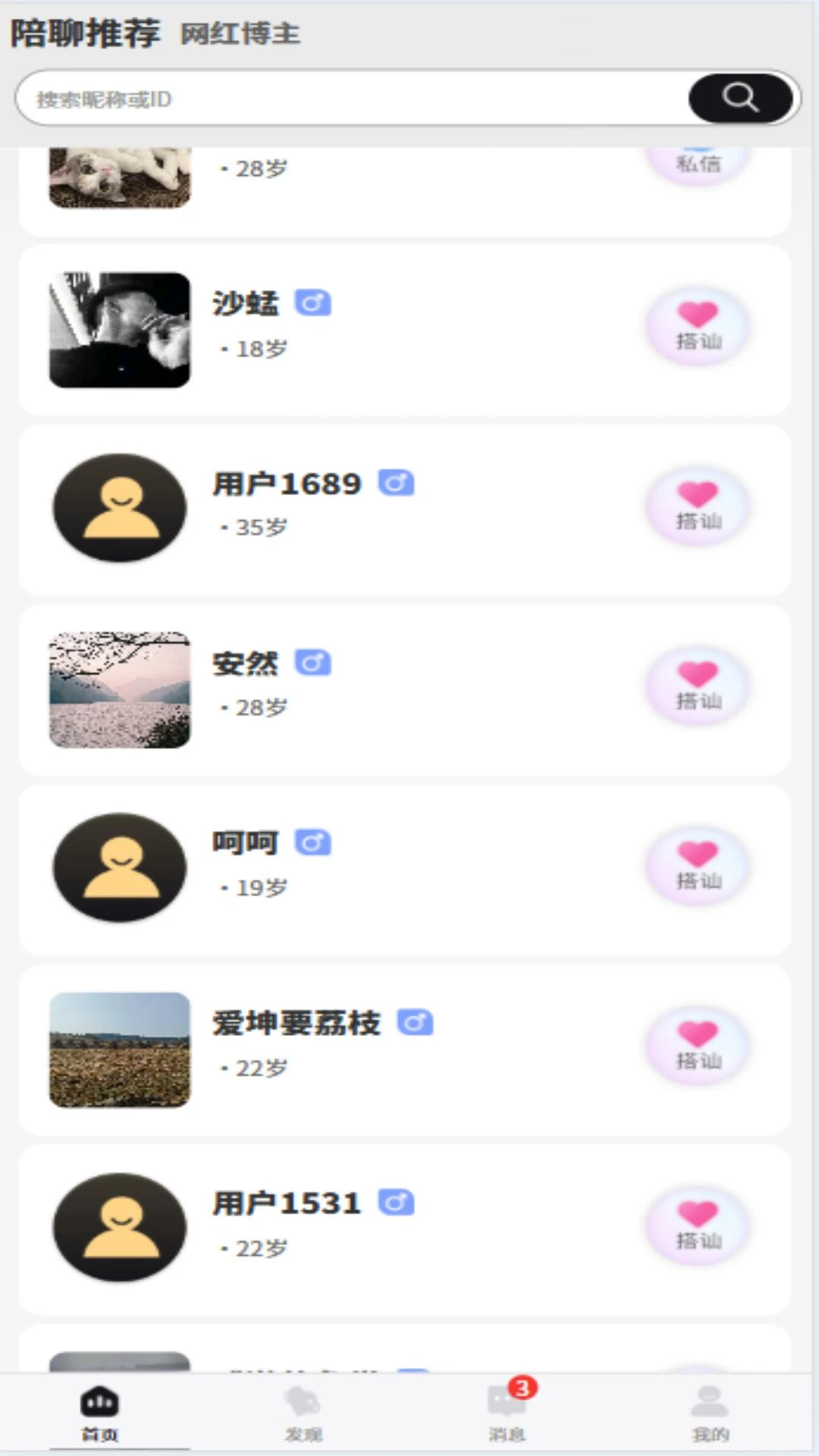
Task: Open the profile of 安然
Action: pyautogui.click(x=405, y=690)
